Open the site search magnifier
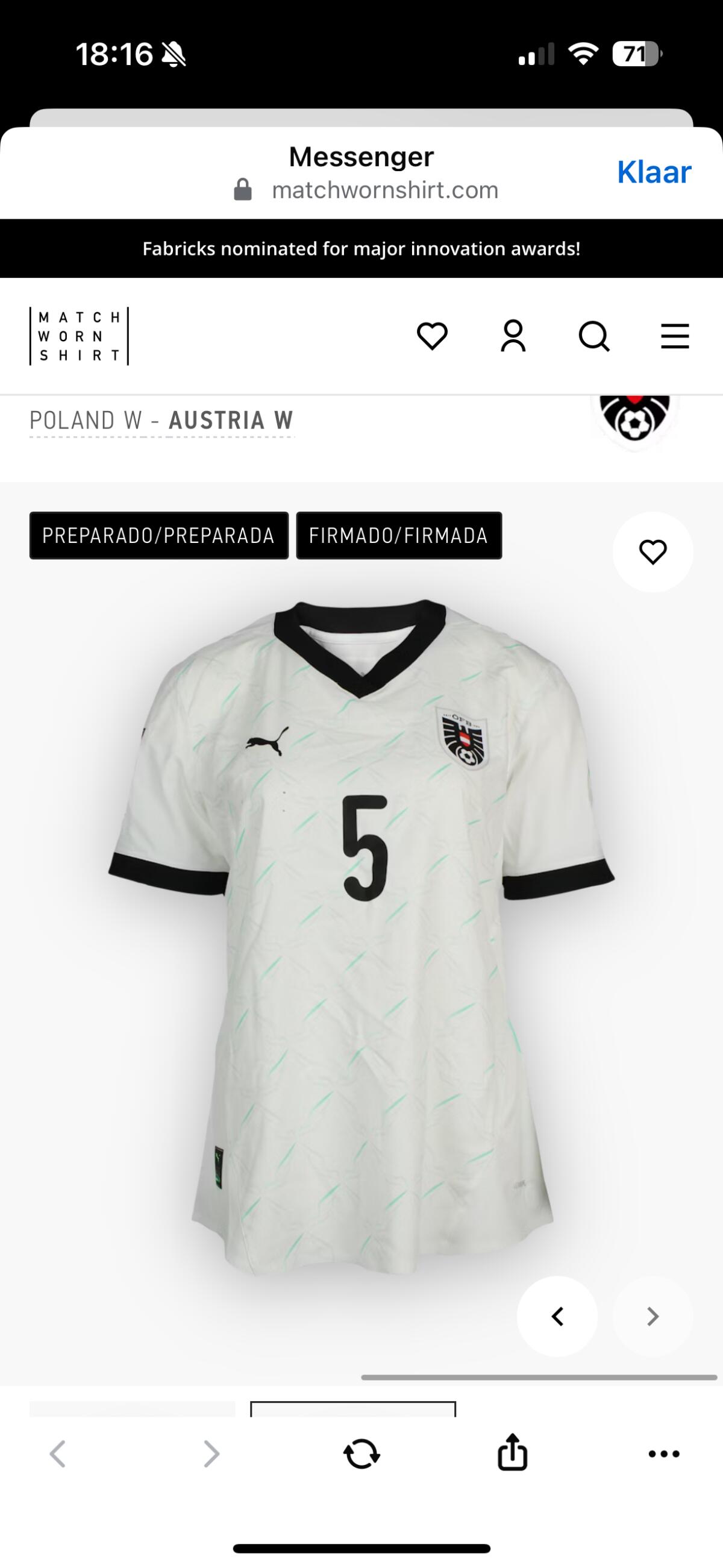This screenshot has height=1568, width=723. coord(594,336)
